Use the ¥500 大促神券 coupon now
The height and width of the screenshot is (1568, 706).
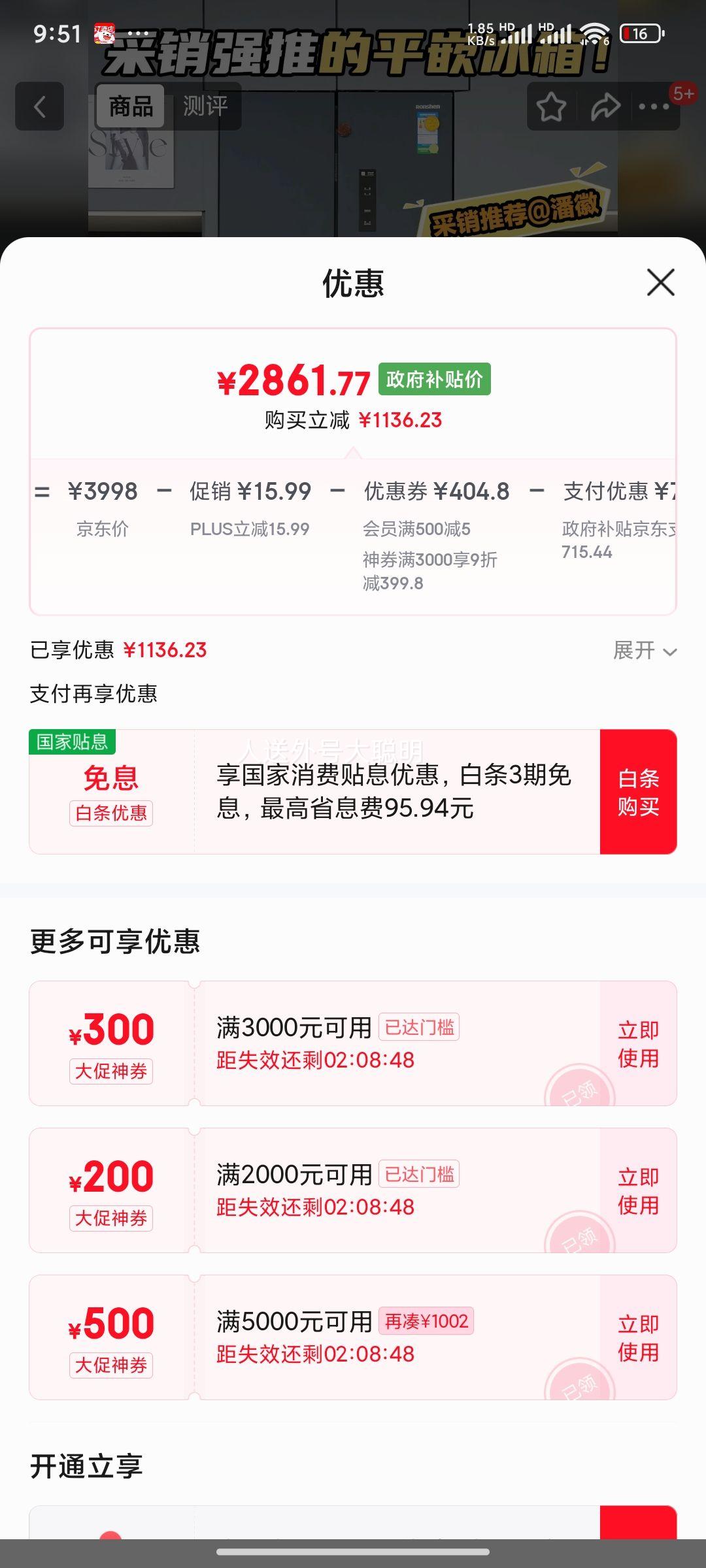[638, 1337]
